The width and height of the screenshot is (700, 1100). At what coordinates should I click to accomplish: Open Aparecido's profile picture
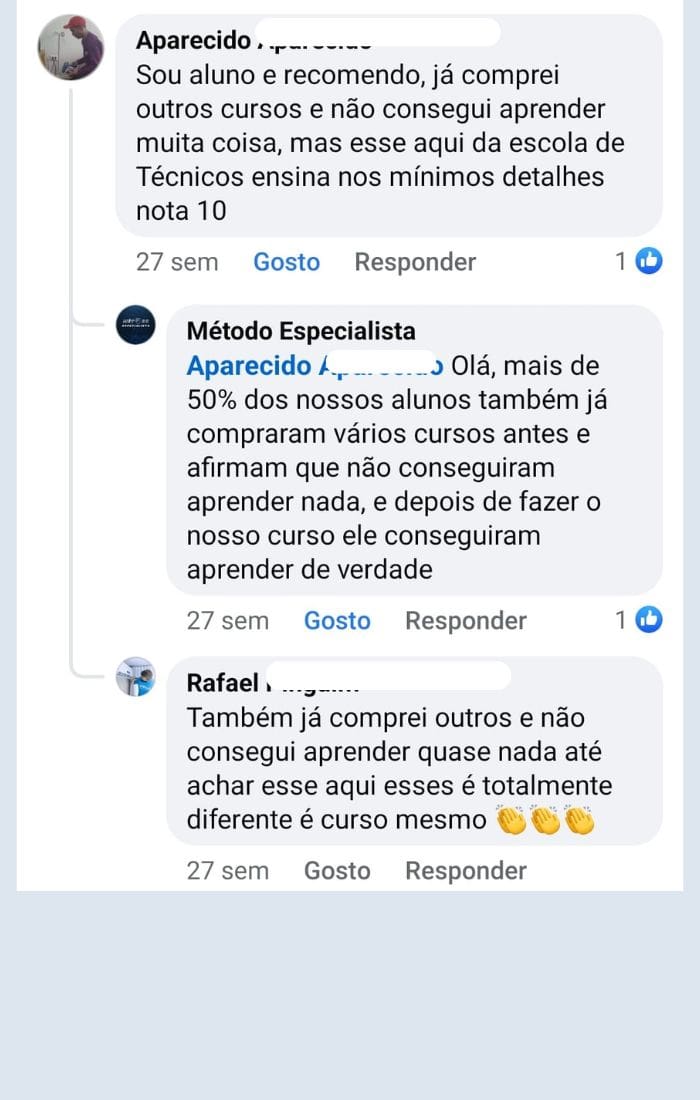point(71,49)
